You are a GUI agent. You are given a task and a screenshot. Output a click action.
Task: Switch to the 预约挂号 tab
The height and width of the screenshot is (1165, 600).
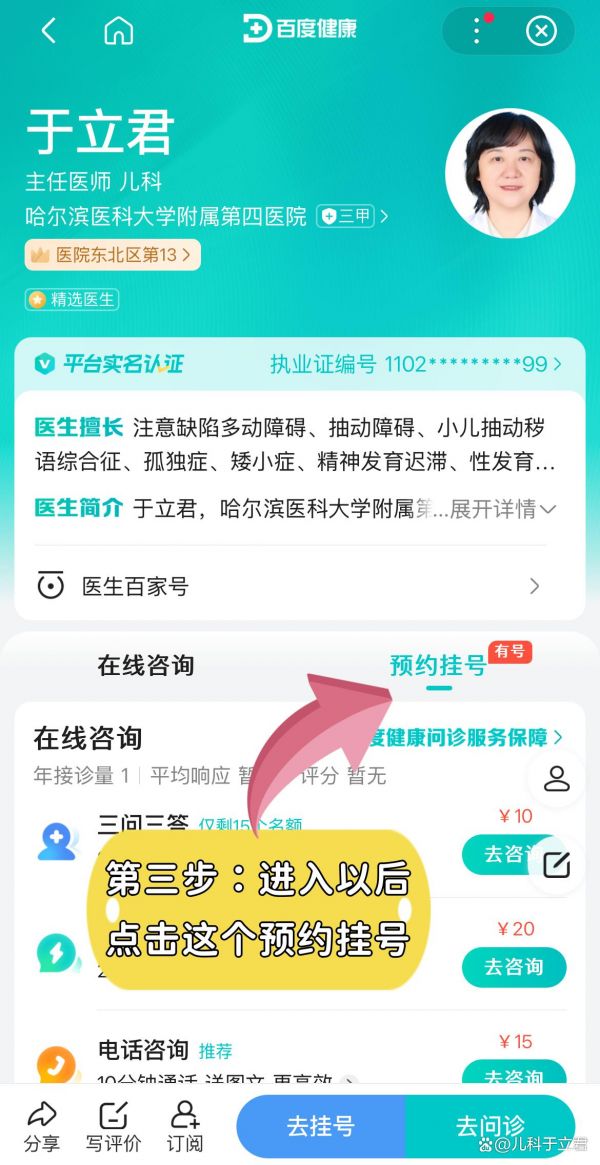click(x=438, y=666)
